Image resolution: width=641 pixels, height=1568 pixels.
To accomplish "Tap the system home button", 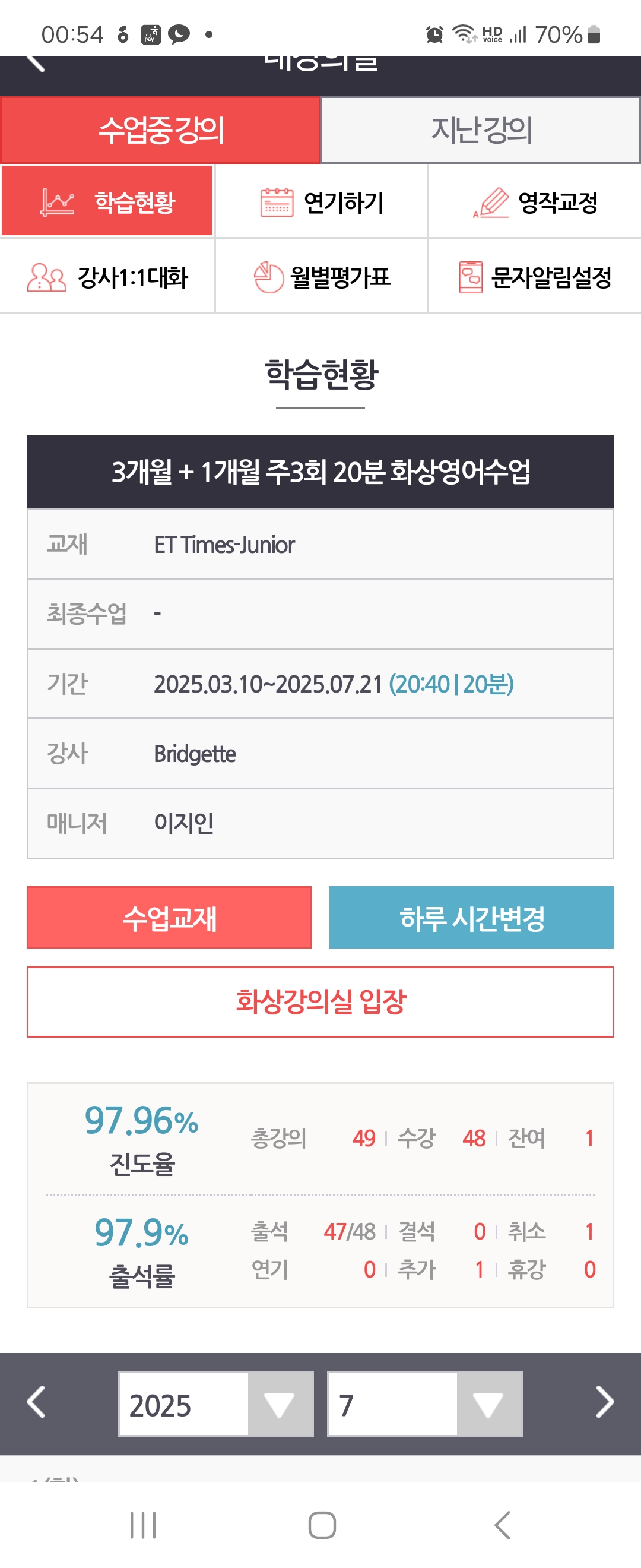I will tap(322, 1525).
